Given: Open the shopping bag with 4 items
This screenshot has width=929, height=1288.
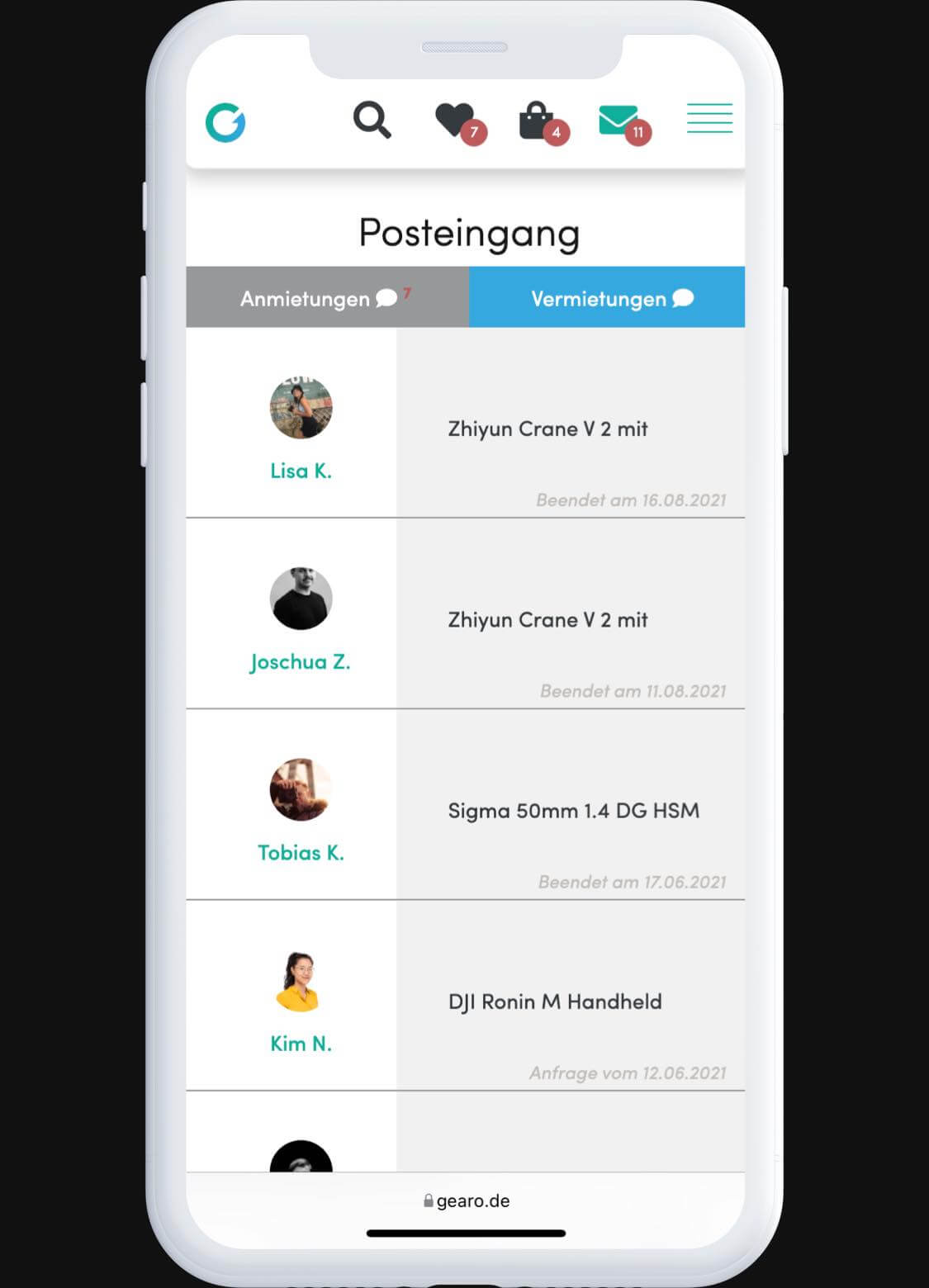Looking at the screenshot, I should click(538, 122).
